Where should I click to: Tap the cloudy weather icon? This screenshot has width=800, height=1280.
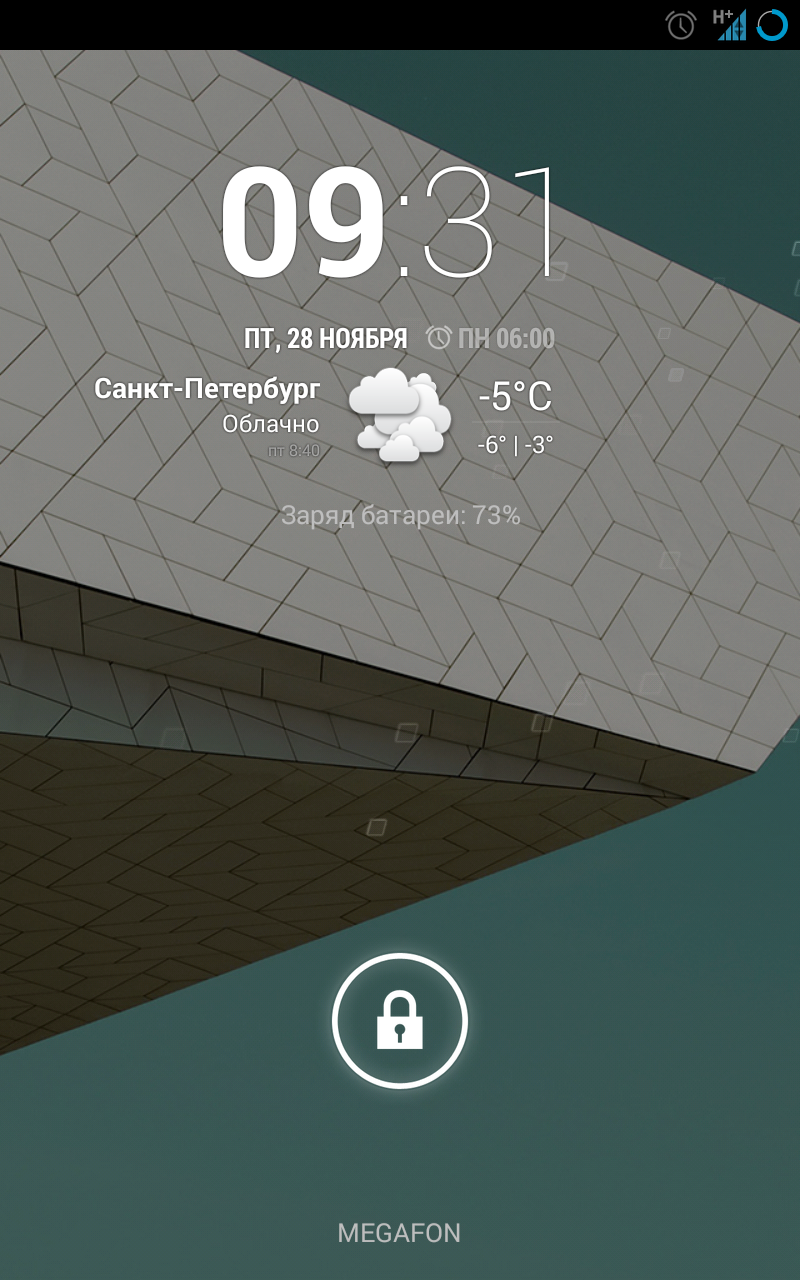click(400, 413)
